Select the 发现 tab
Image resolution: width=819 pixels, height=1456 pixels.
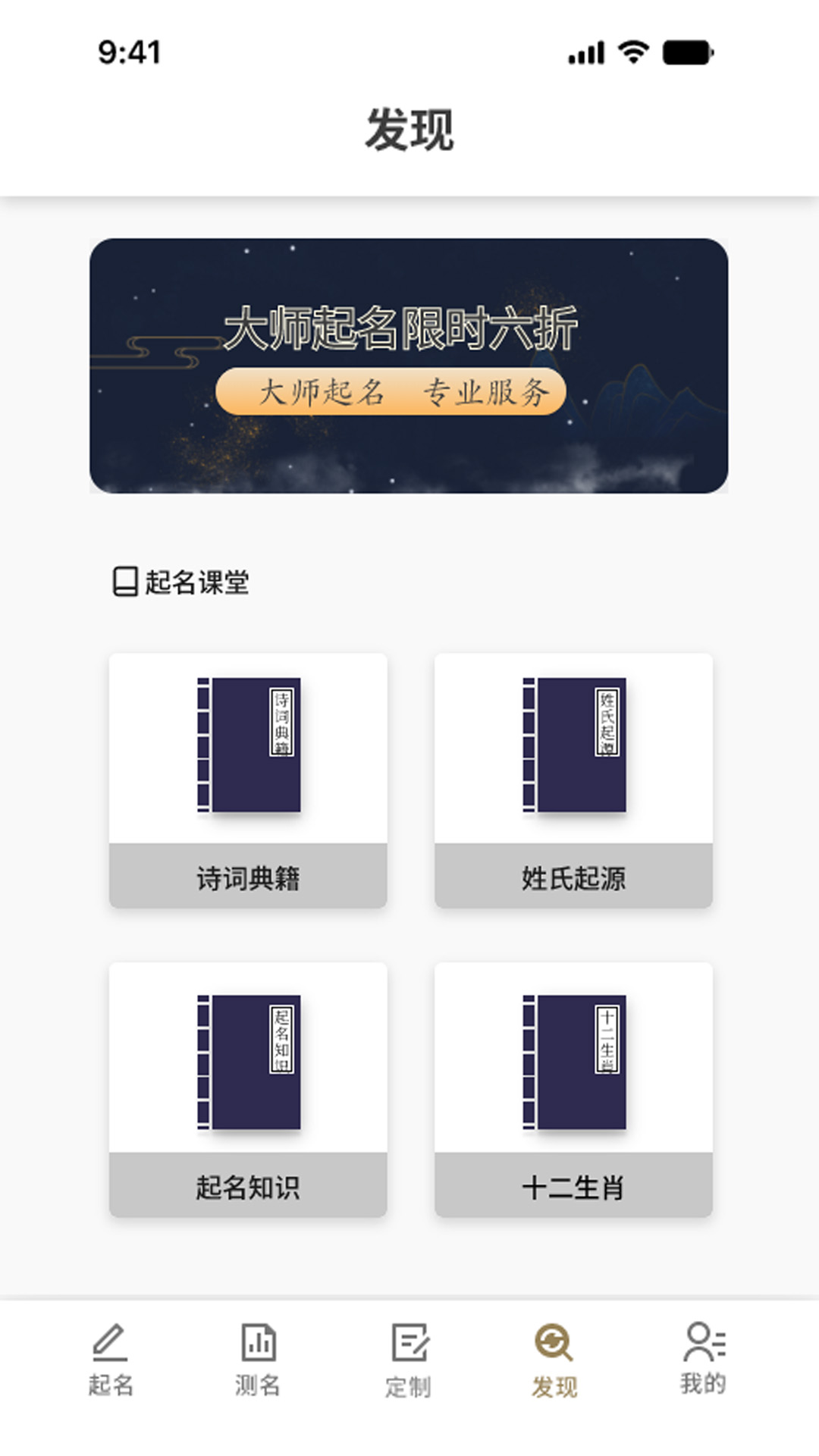coord(554,1360)
